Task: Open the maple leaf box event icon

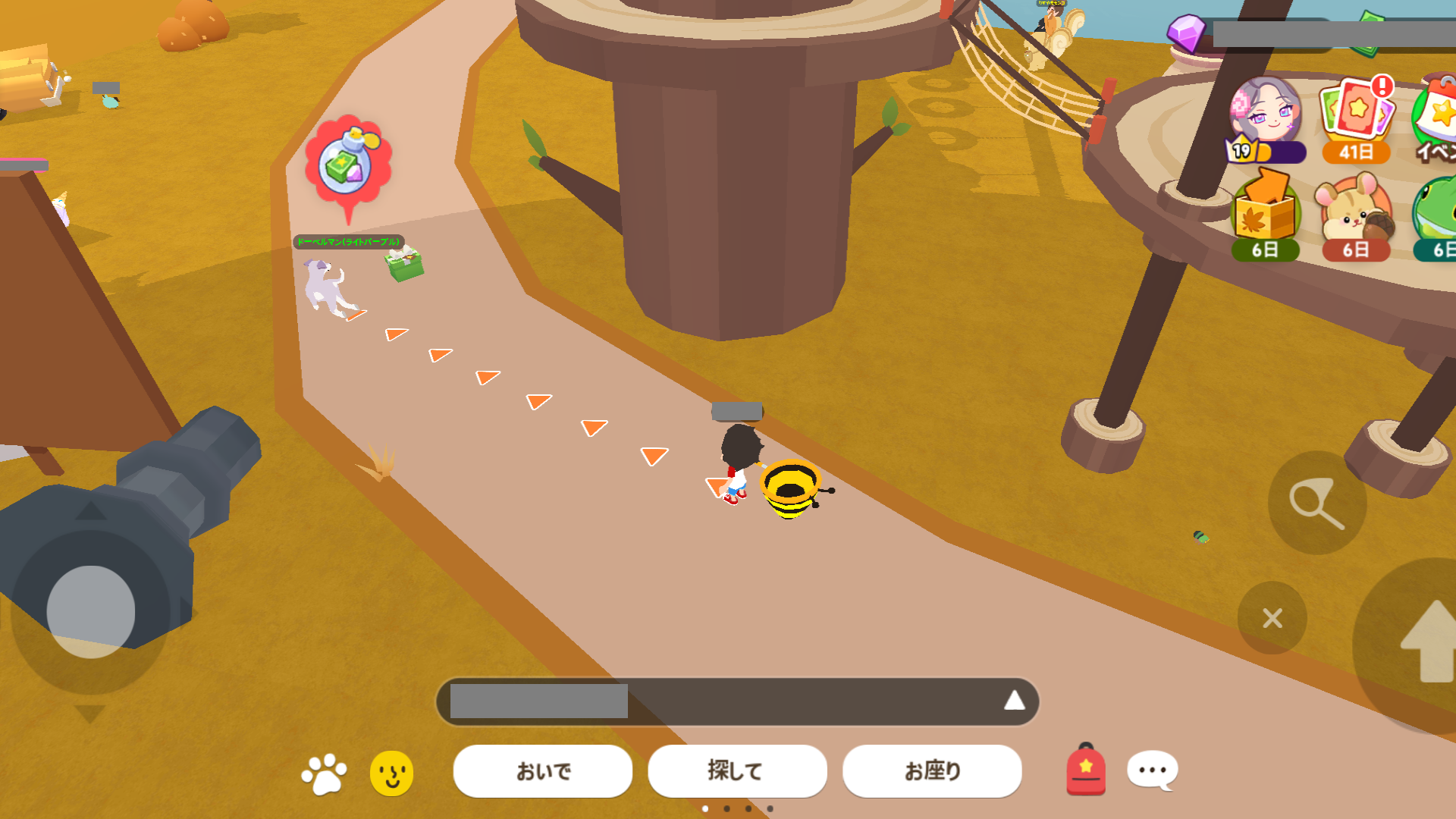Action: tap(1265, 216)
